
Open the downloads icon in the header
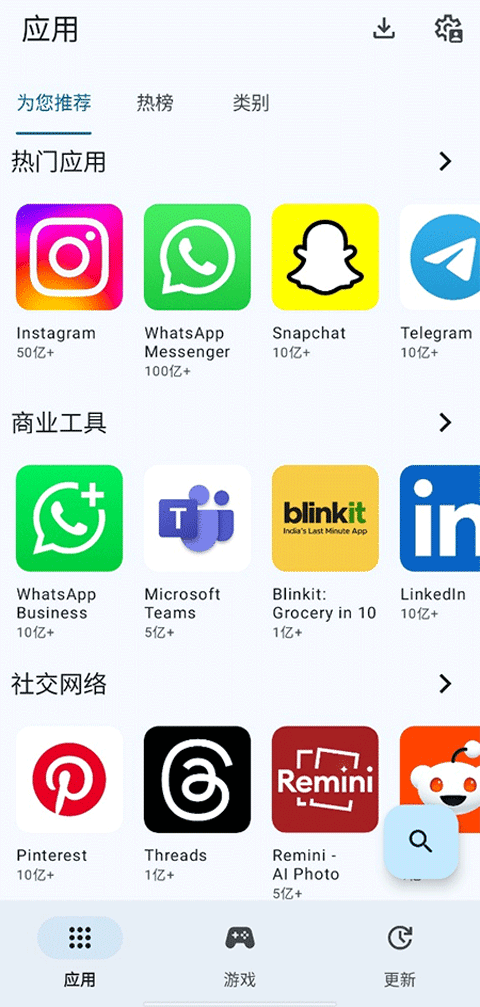point(384,29)
